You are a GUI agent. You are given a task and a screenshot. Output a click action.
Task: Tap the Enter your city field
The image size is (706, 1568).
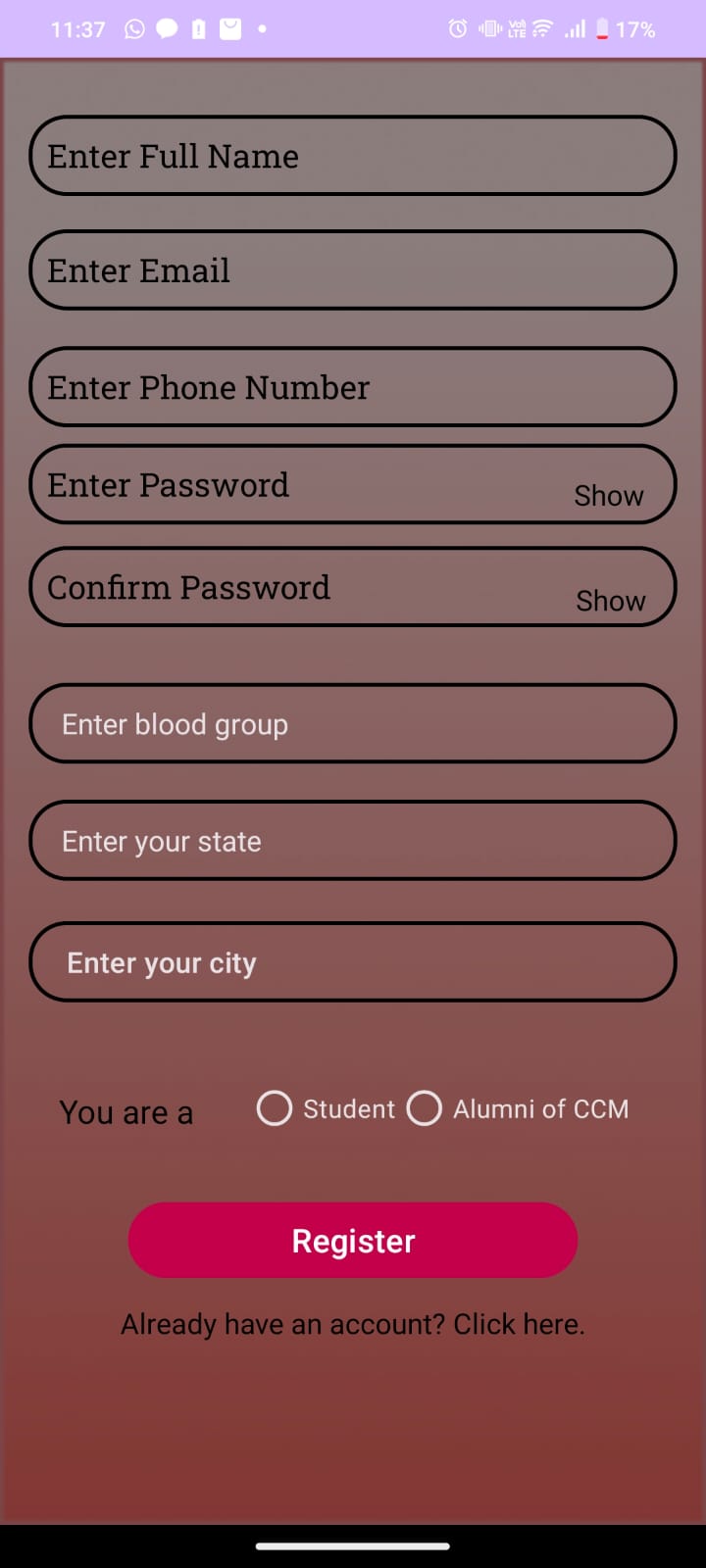pos(353,962)
